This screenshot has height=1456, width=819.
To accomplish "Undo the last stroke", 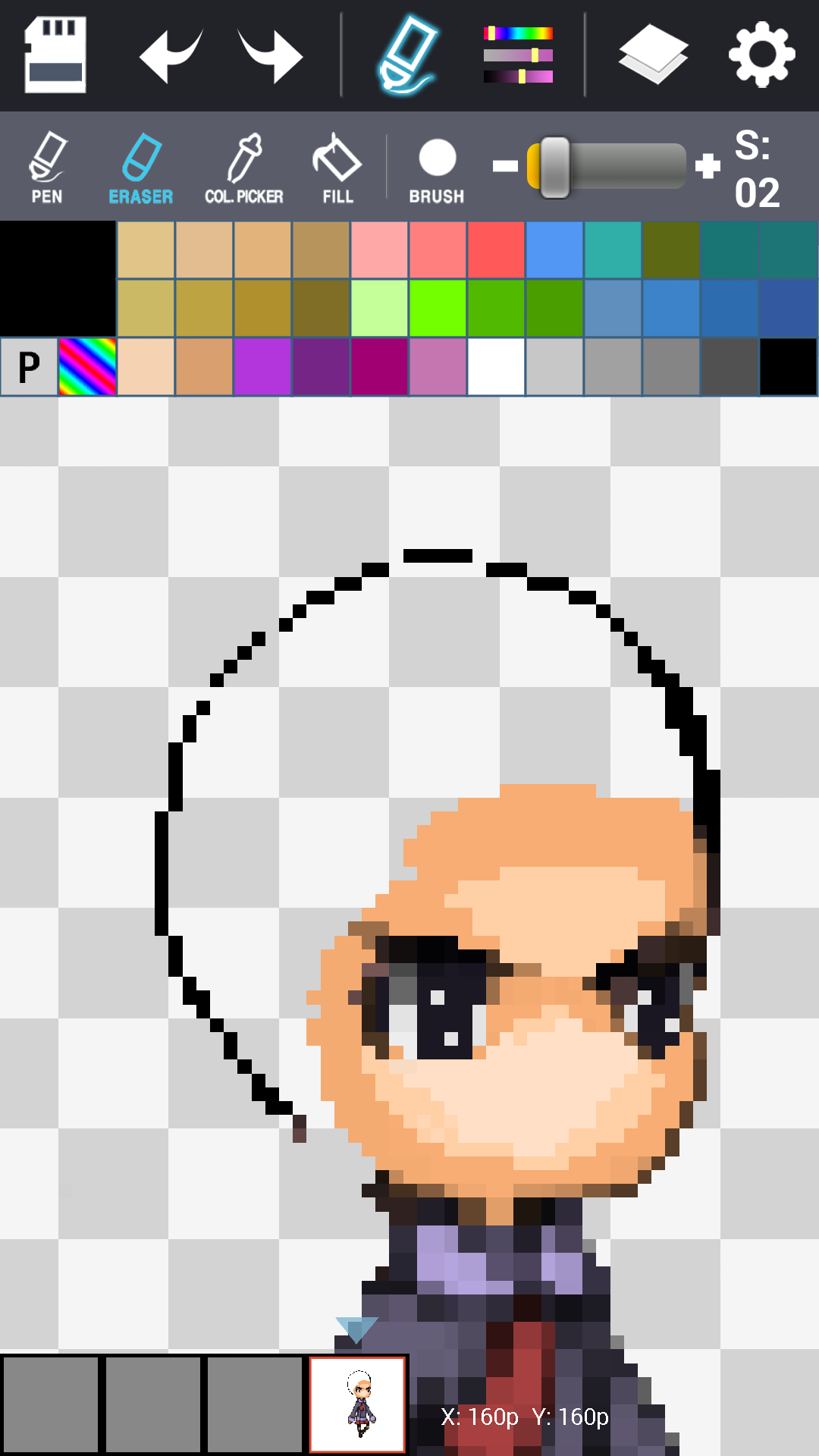I will click(x=171, y=55).
